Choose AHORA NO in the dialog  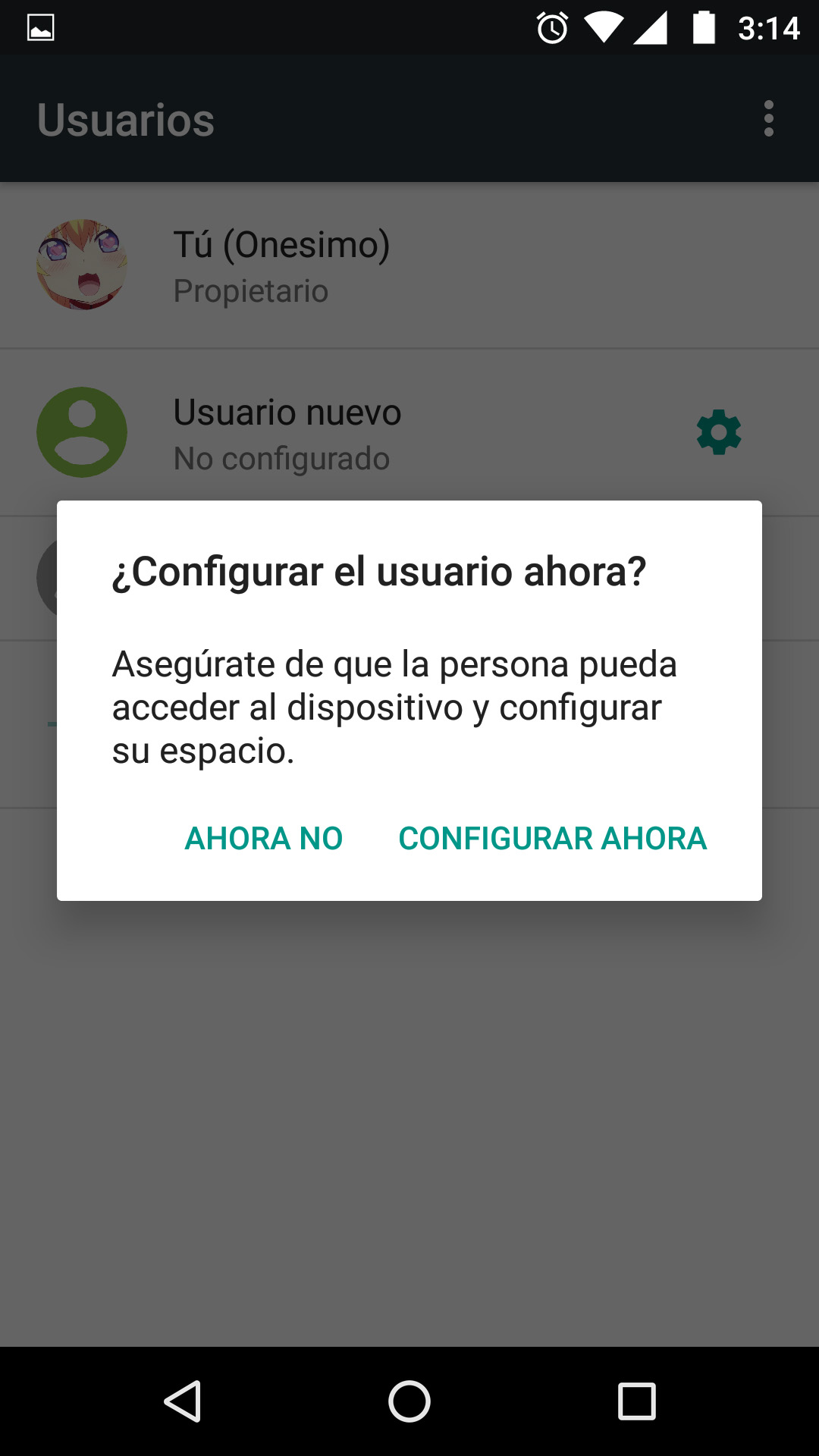264,838
